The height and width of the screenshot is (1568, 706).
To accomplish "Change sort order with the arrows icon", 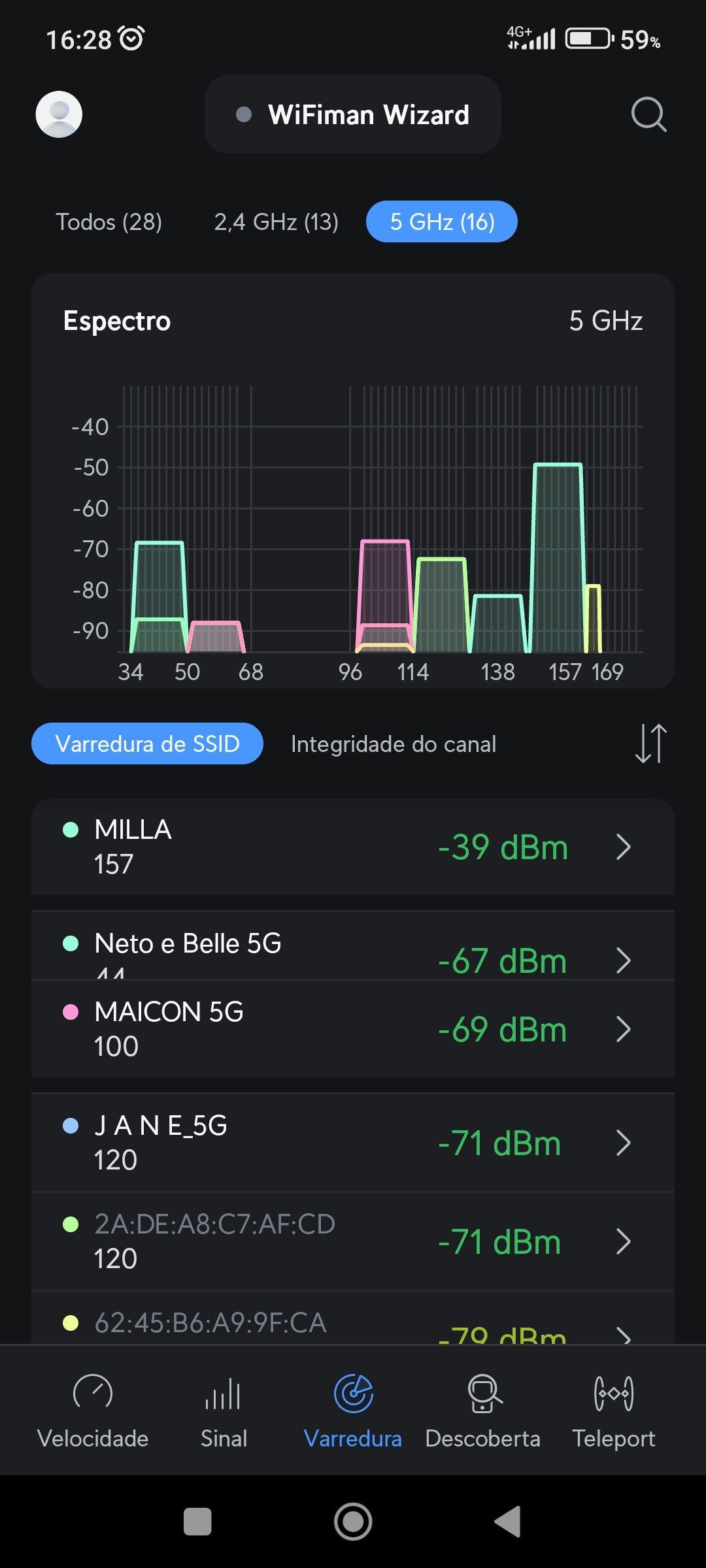I will [x=650, y=743].
